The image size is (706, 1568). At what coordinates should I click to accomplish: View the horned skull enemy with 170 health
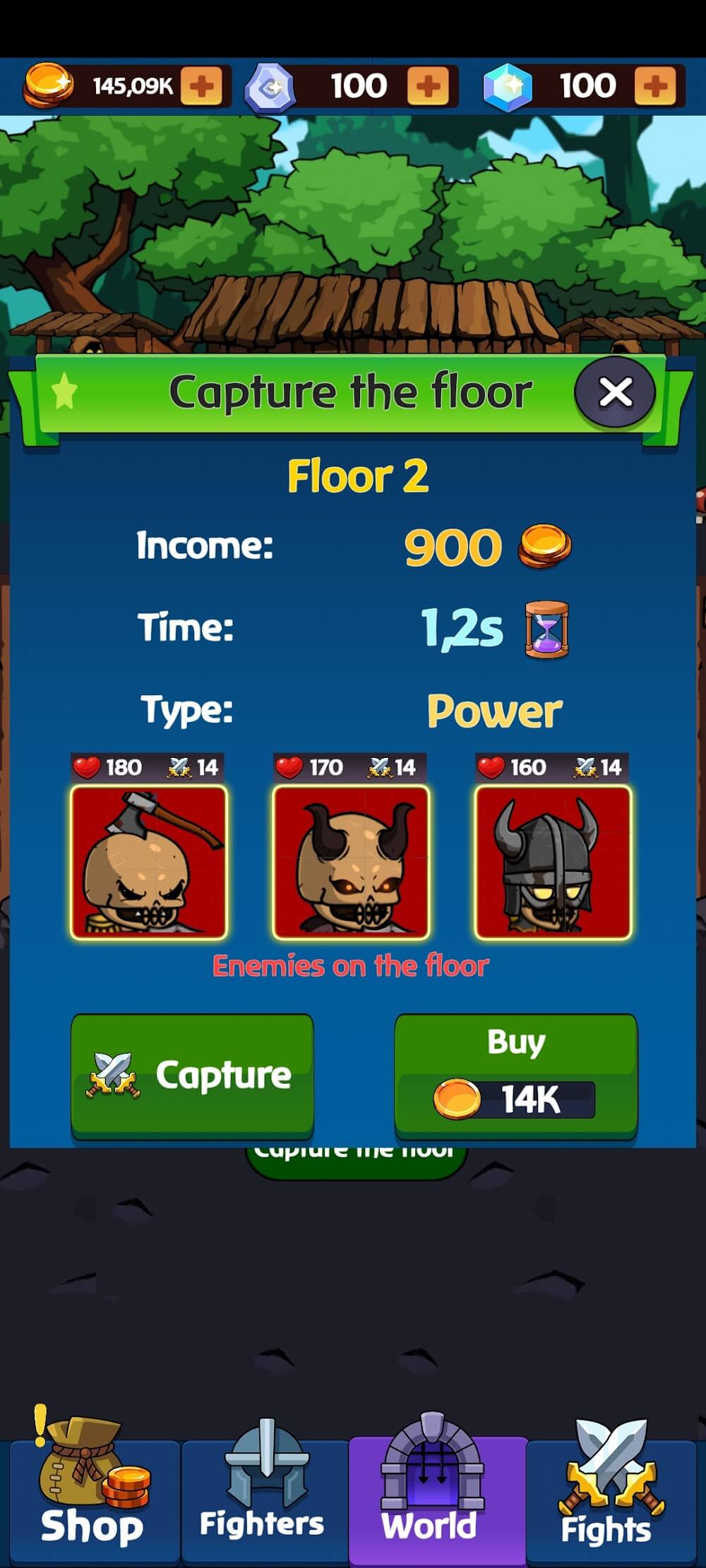pyautogui.click(x=351, y=862)
